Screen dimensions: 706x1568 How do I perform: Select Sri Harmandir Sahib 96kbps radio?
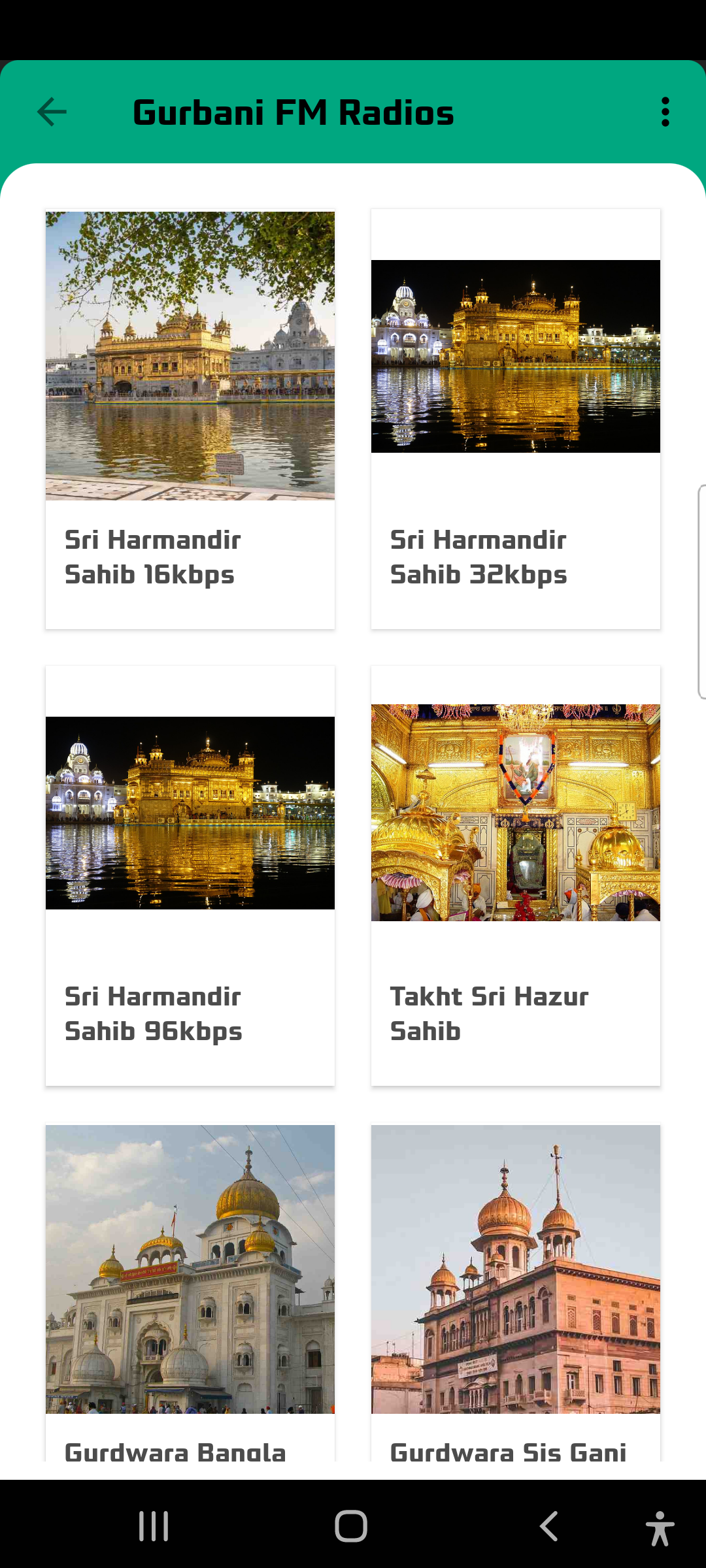[x=190, y=875]
